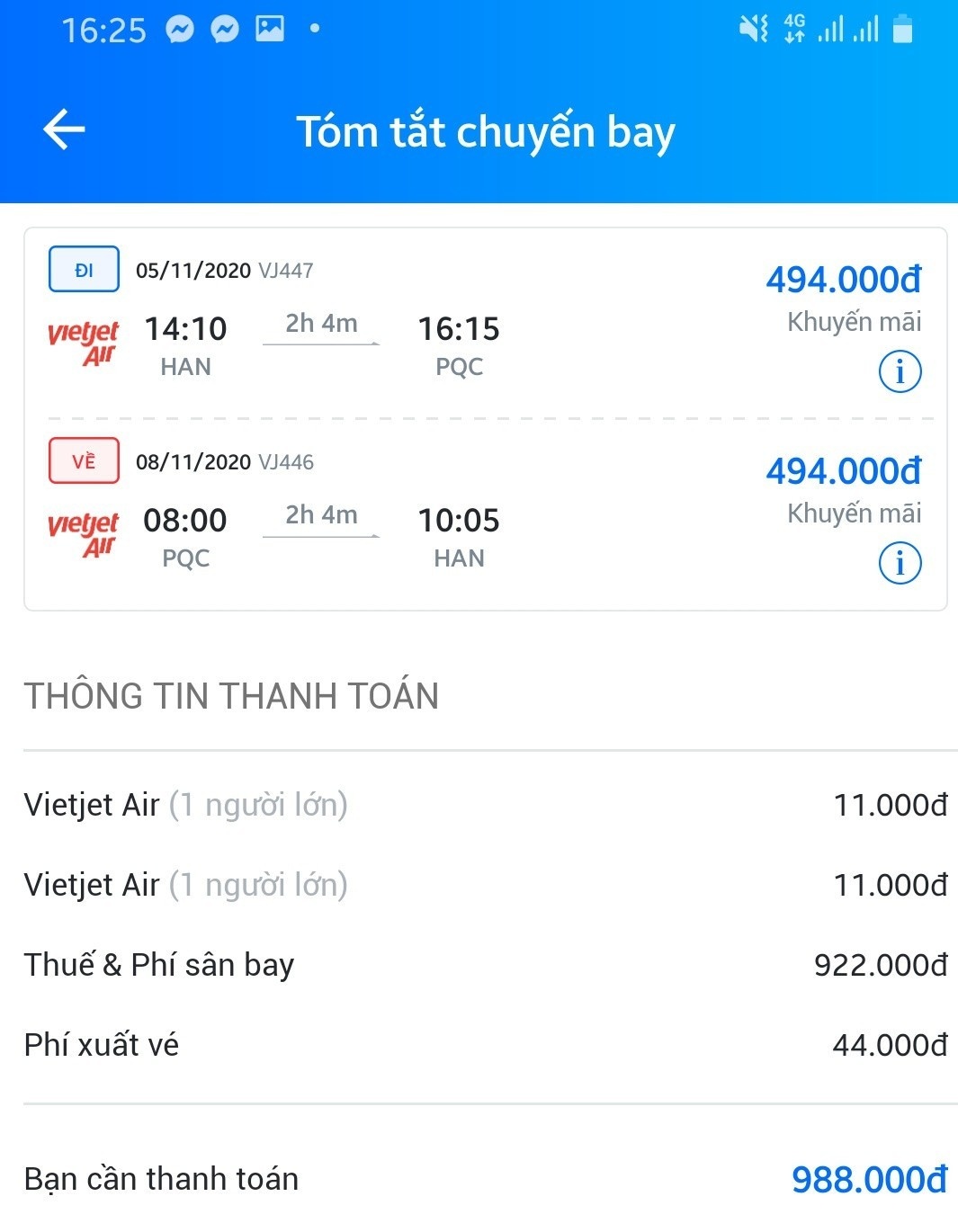
Task: Expand return Khuyến mãi promotion details
Action: 853,513
